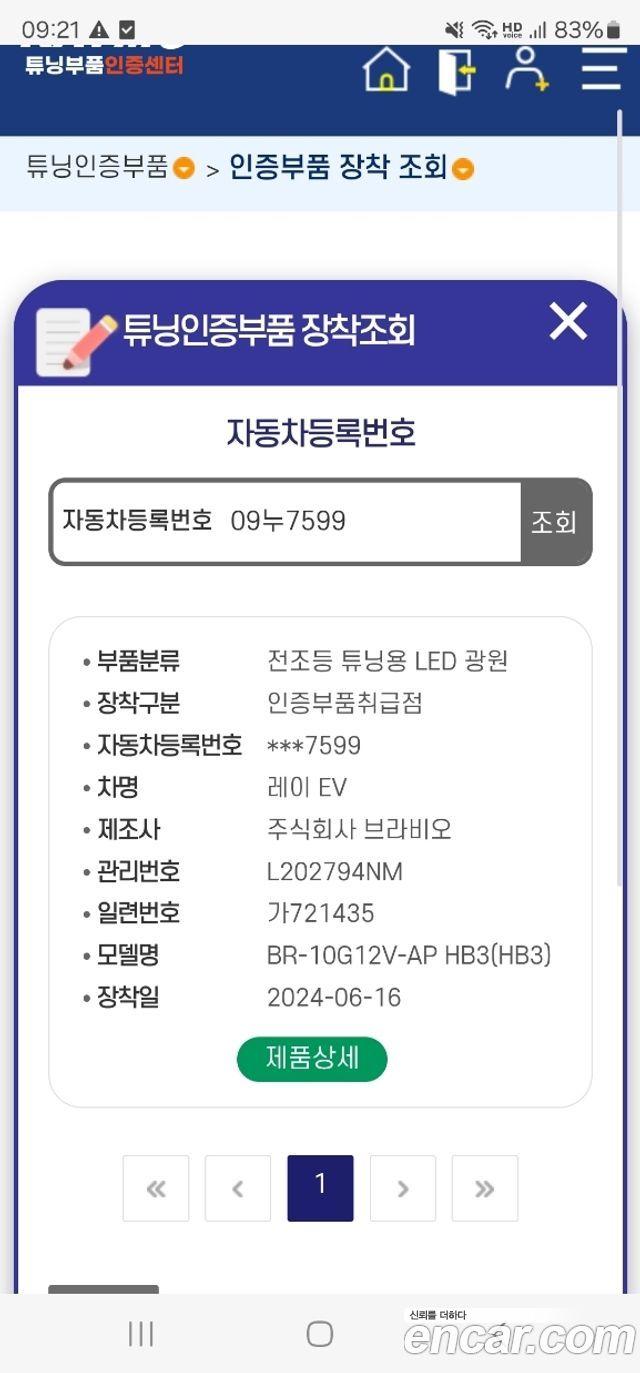Jump to the last results page

click(x=485, y=1188)
